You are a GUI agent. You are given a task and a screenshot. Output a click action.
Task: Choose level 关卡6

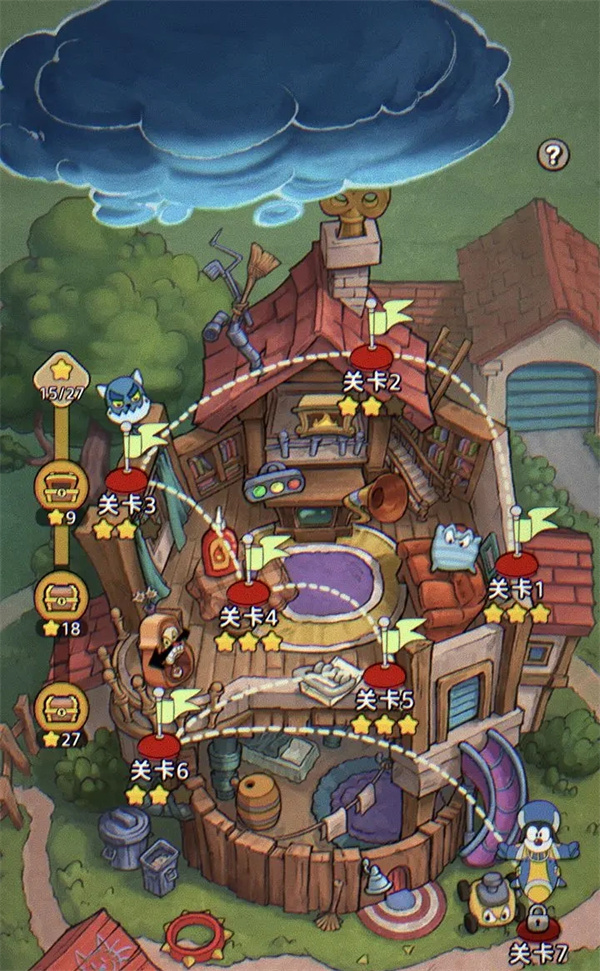[159, 746]
